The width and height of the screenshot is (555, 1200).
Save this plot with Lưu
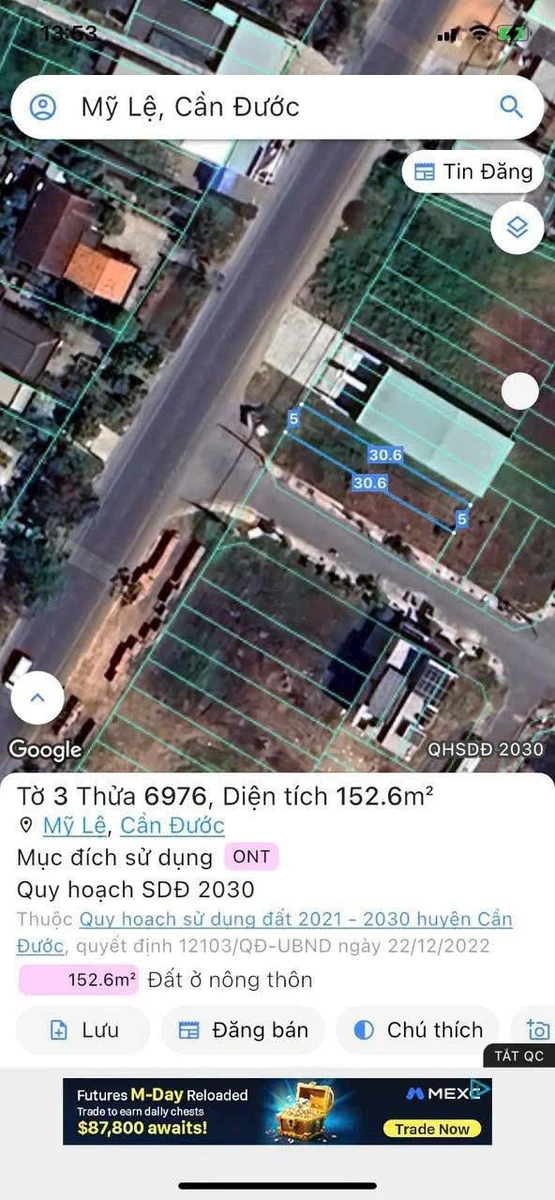83,1030
